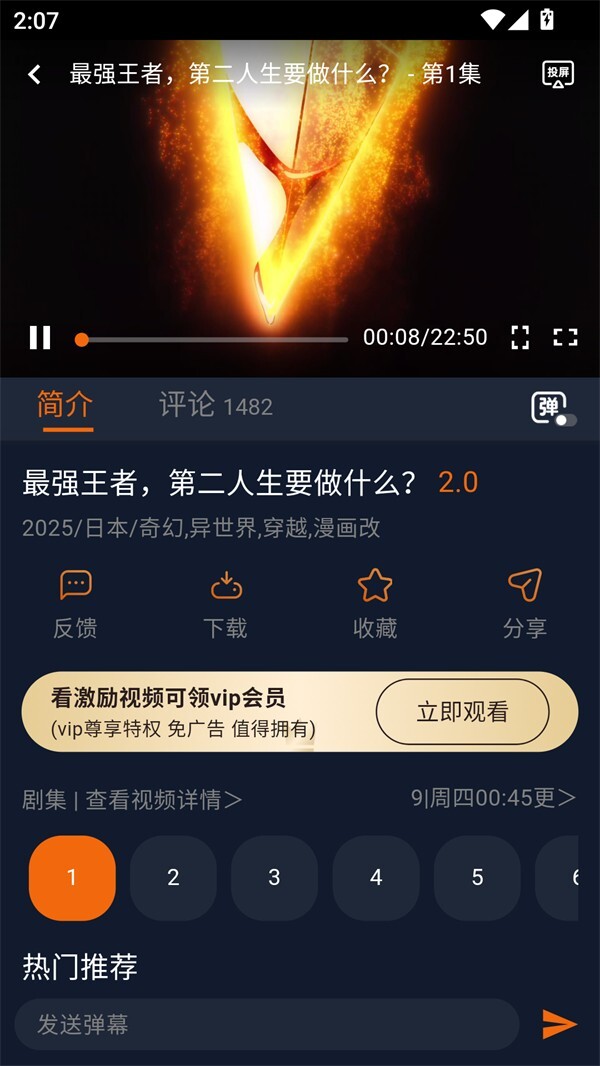The image size is (600, 1066).
Task: Focus the 发送弹幕 input field
Action: (266, 1024)
